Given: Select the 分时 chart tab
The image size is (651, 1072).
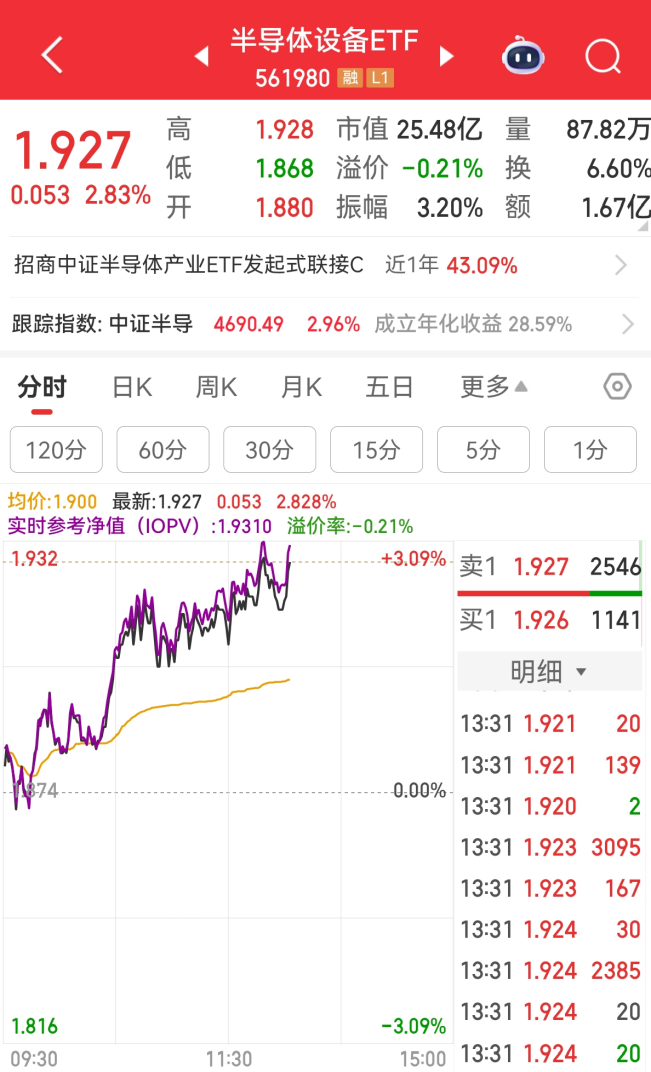Looking at the screenshot, I should coord(41,388).
